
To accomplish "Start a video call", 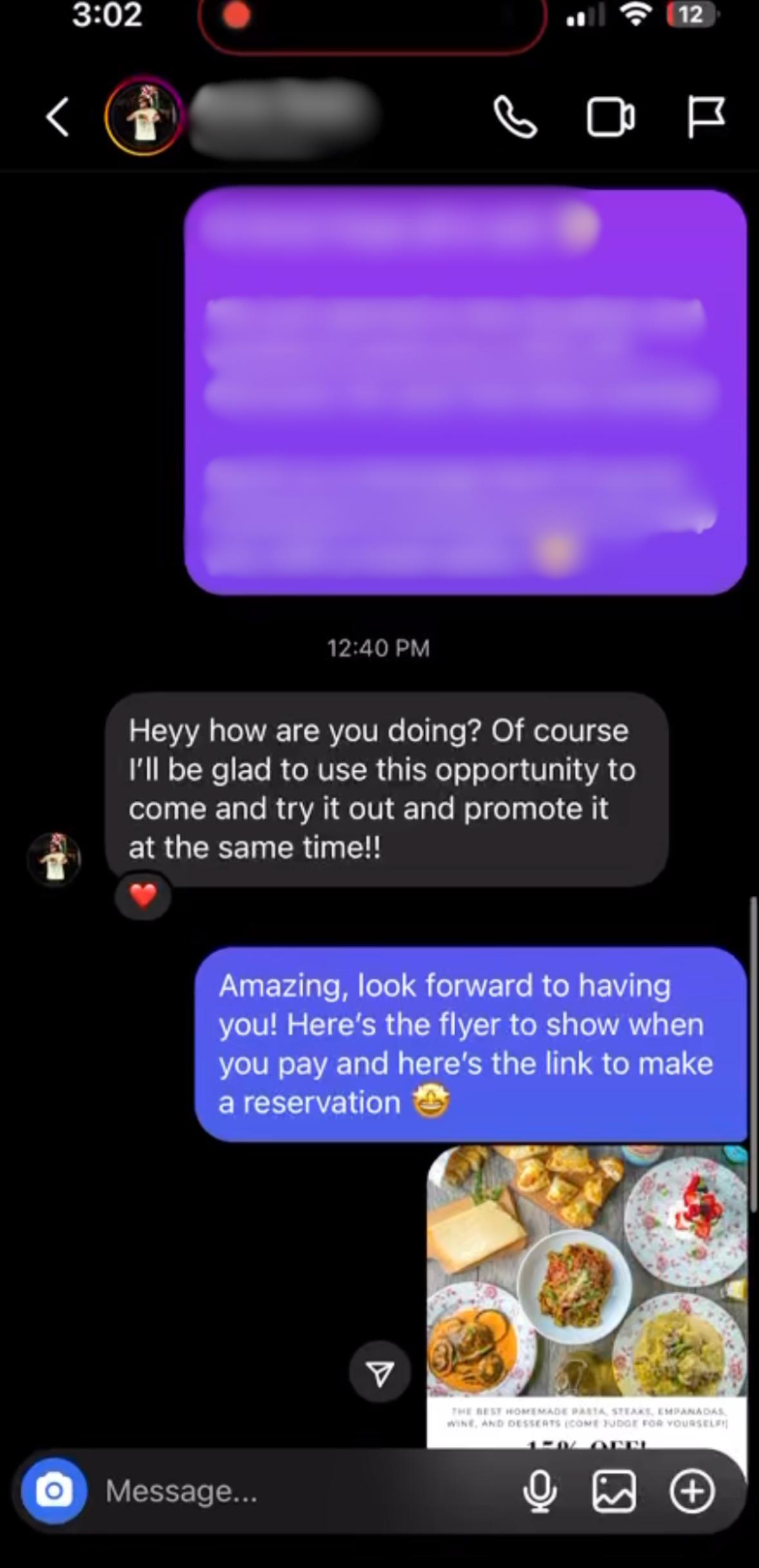I will coord(610,118).
